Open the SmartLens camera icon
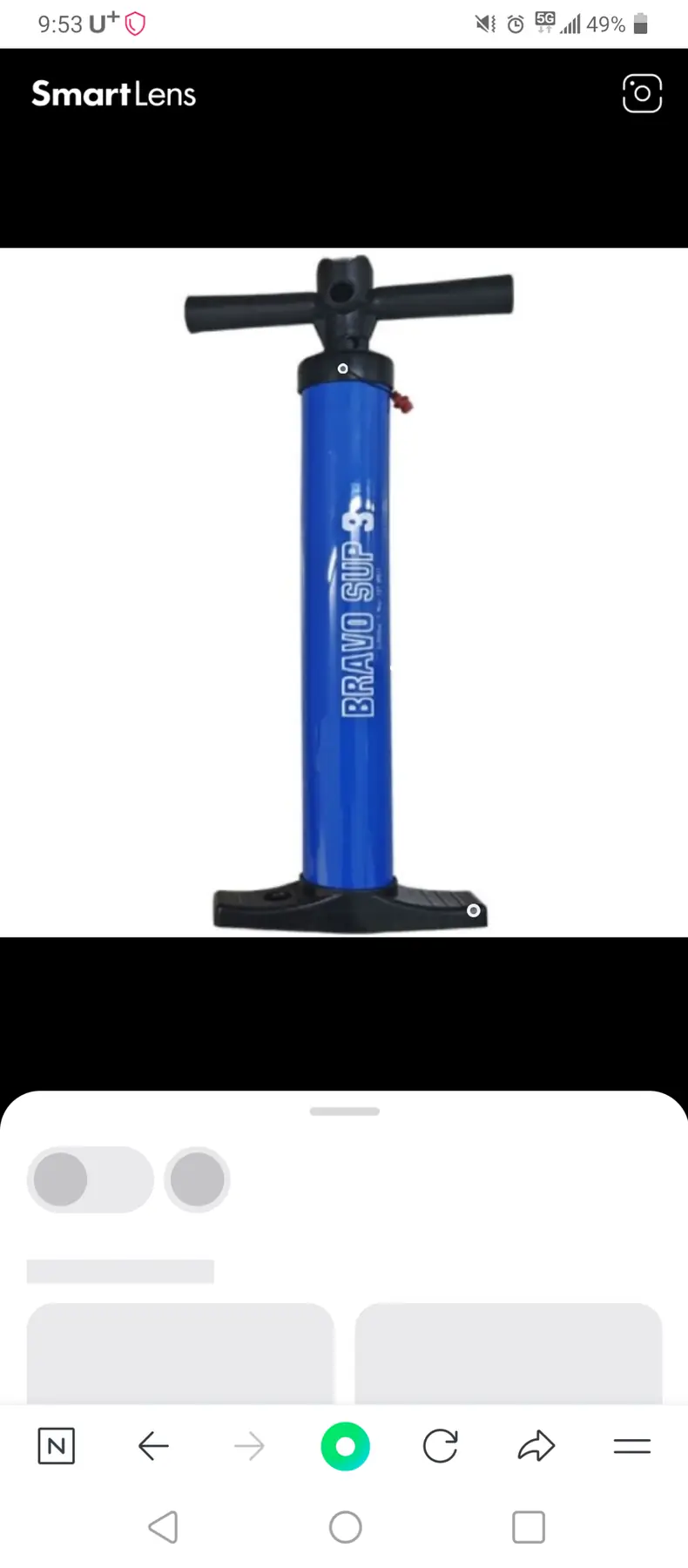Screen dimensions: 688x1568 (x=642, y=93)
